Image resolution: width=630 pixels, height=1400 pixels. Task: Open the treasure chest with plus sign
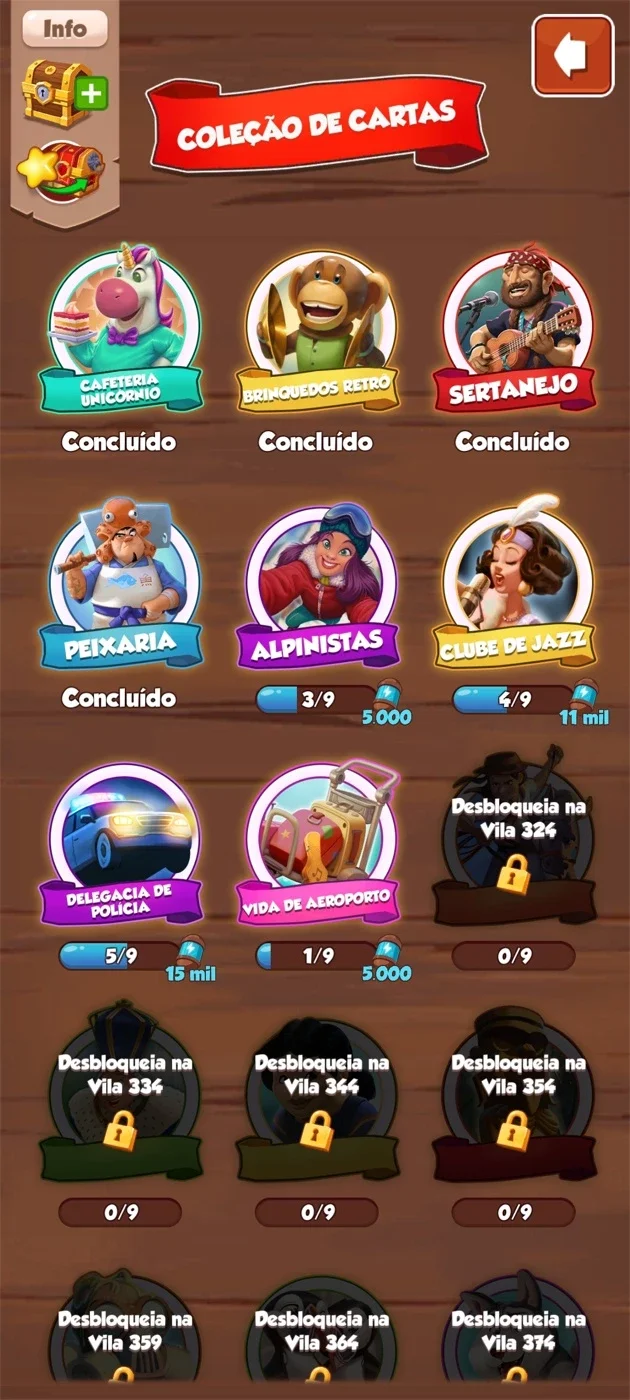tap(64, 92)
